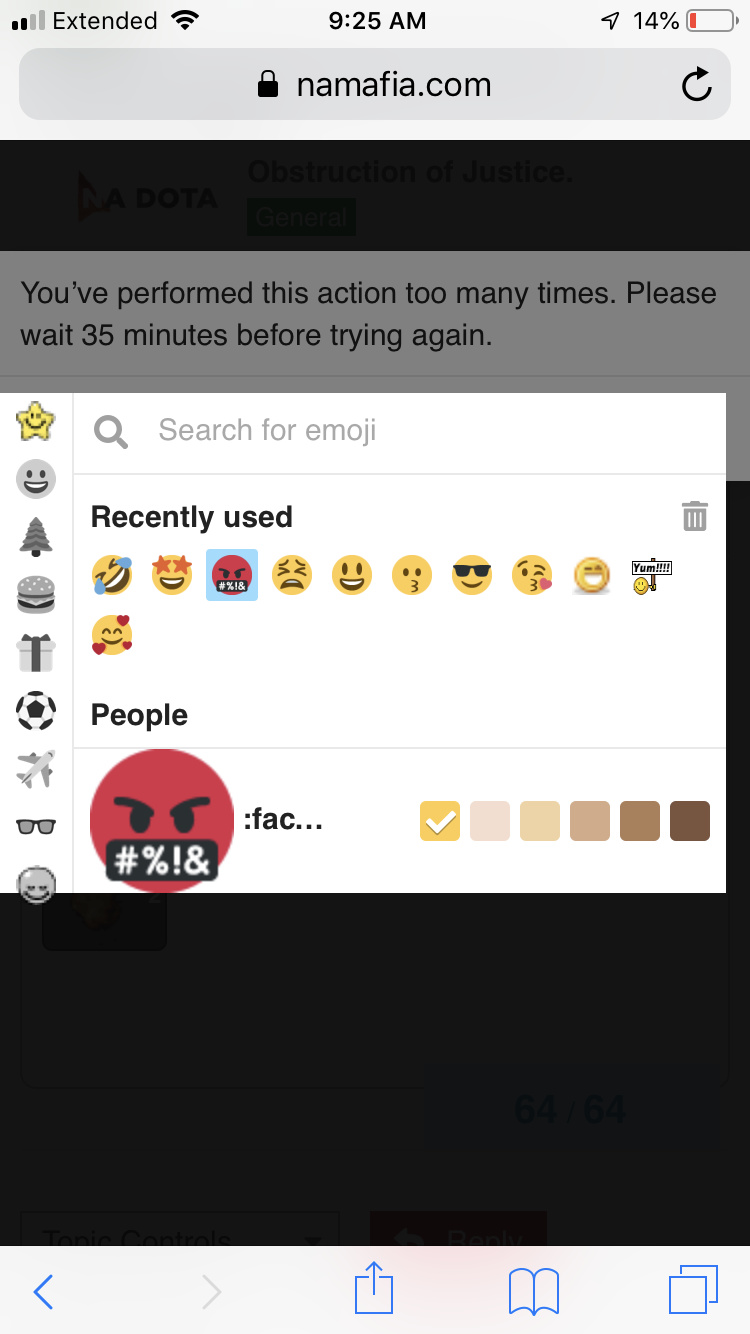Go back in Safari

point(43,1291)
